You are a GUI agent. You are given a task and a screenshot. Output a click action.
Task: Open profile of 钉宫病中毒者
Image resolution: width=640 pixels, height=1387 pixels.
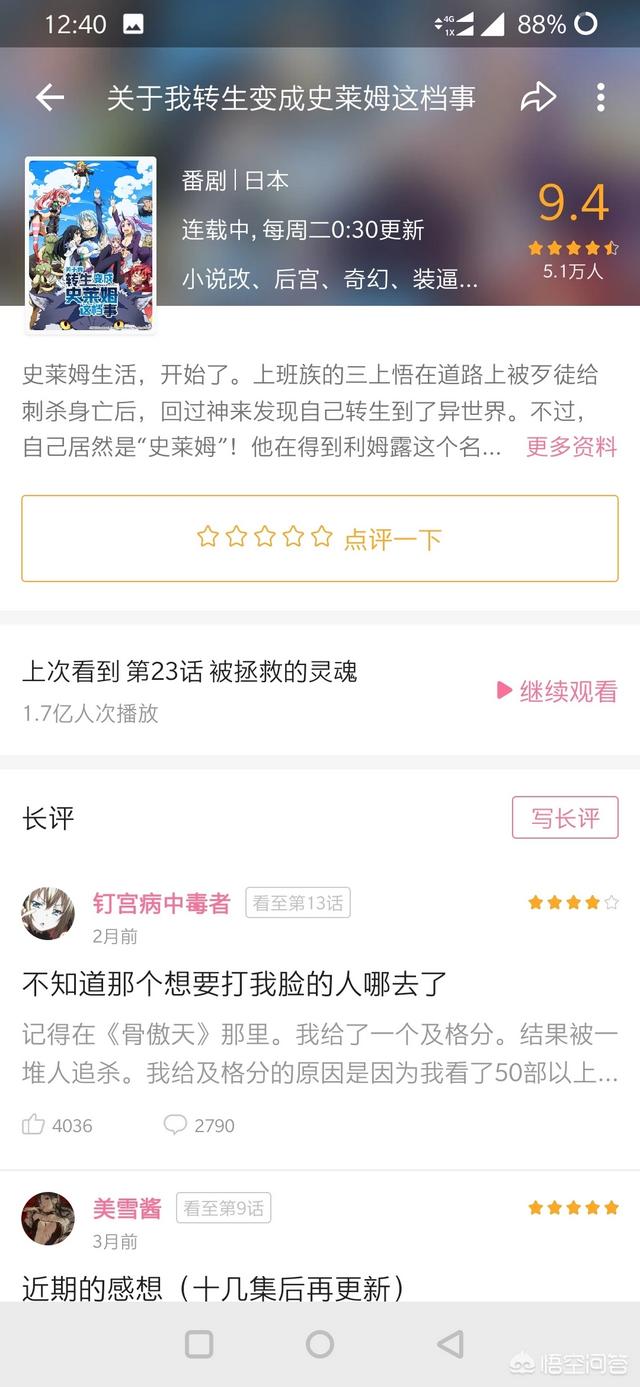click(x=161, y=904)
